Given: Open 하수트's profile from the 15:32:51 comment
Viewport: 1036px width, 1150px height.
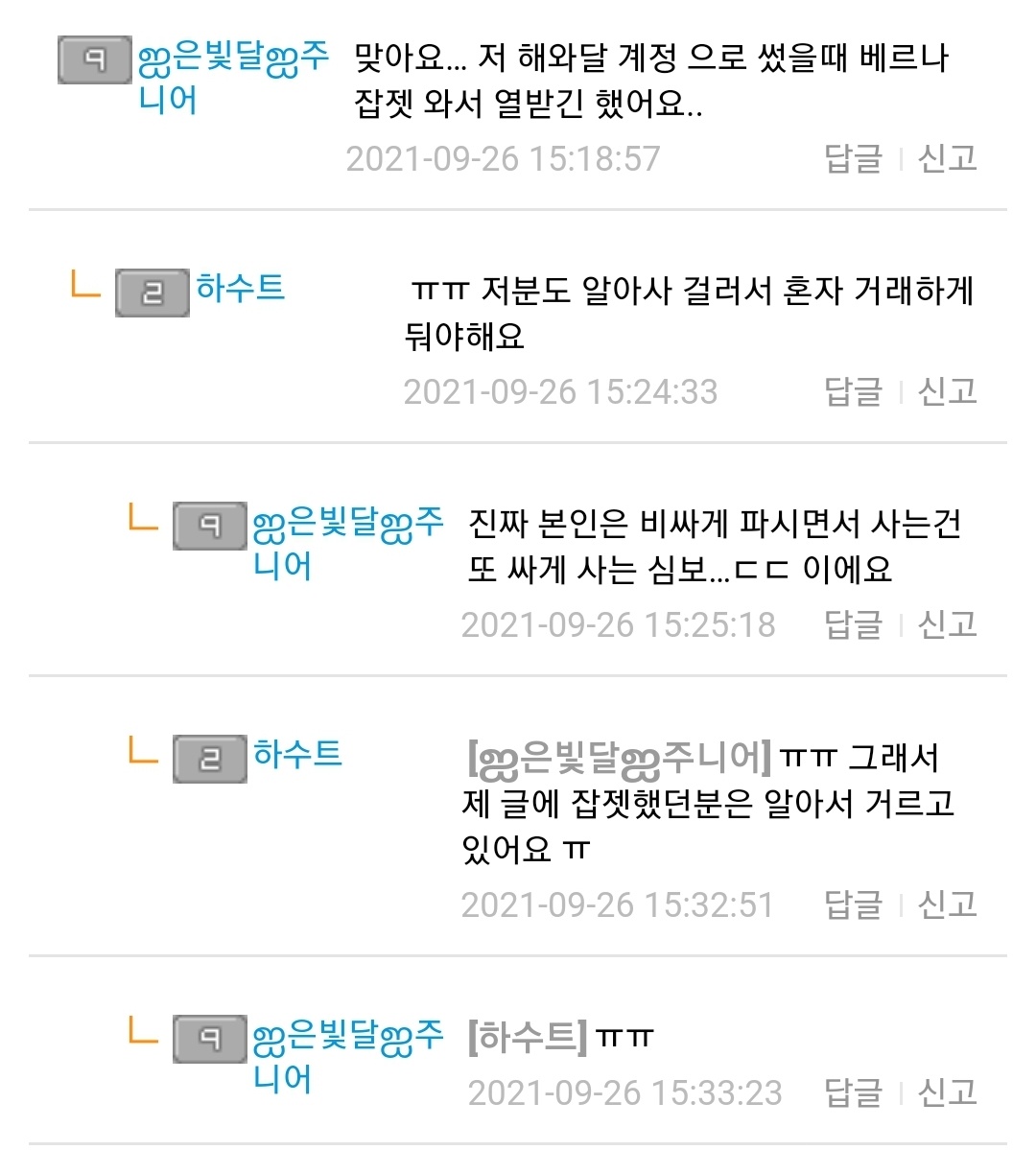Looking at the screenshot, I should coord(297,754).
